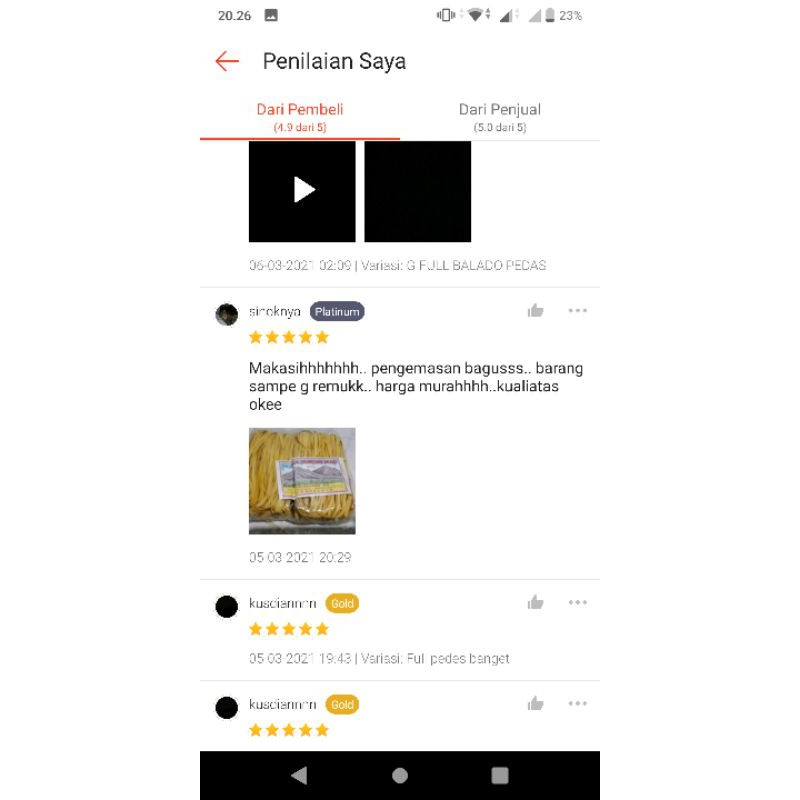Viewport: 800px width, 800px height.
Task: Like the Platinum buyer's review
Action: point(536,311)
